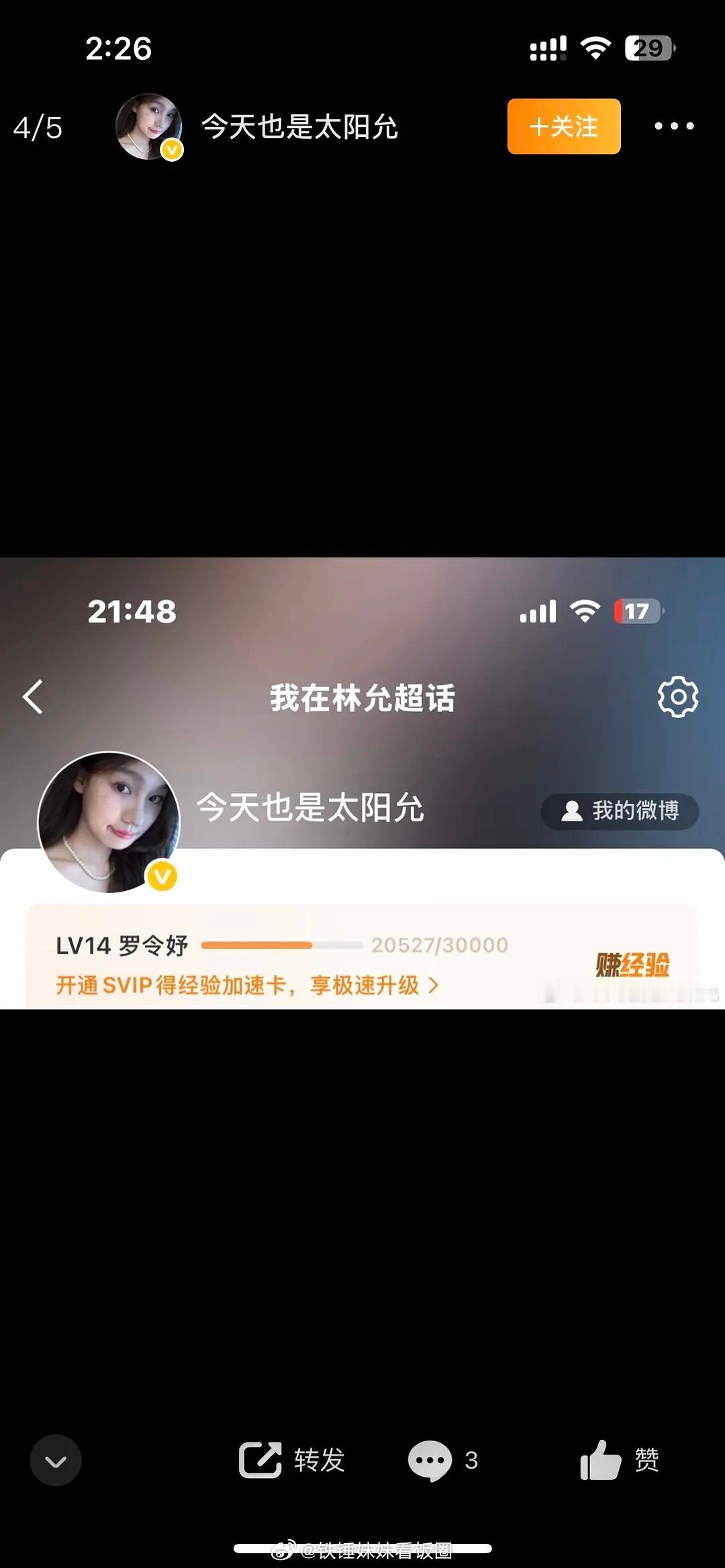Open the 赚经验 earn-experience link
The image size is (725, 1568).
click(634, 963)
